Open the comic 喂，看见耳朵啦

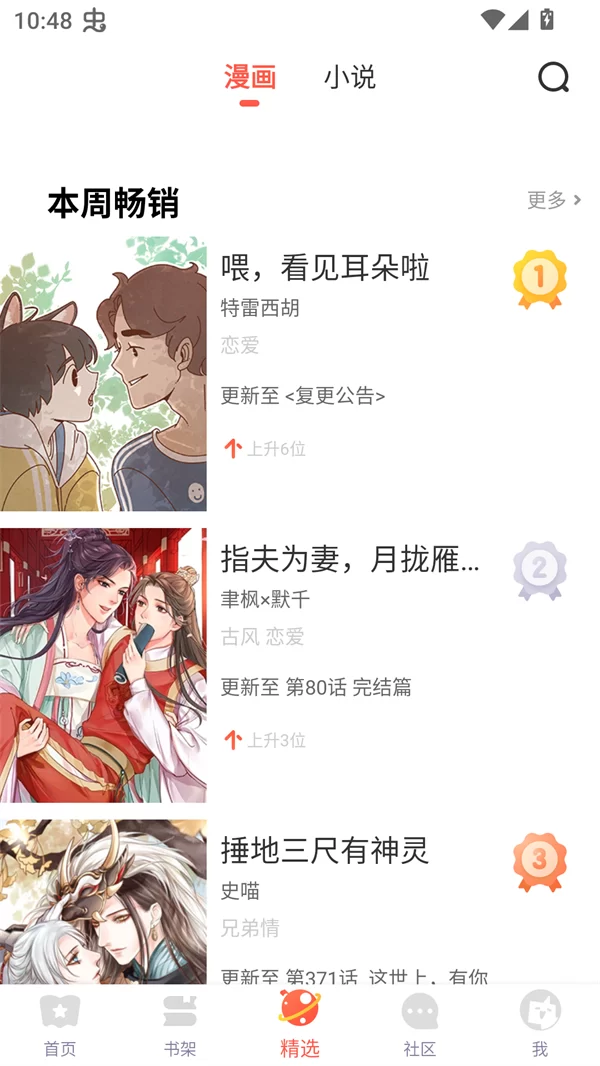point(325,268)
